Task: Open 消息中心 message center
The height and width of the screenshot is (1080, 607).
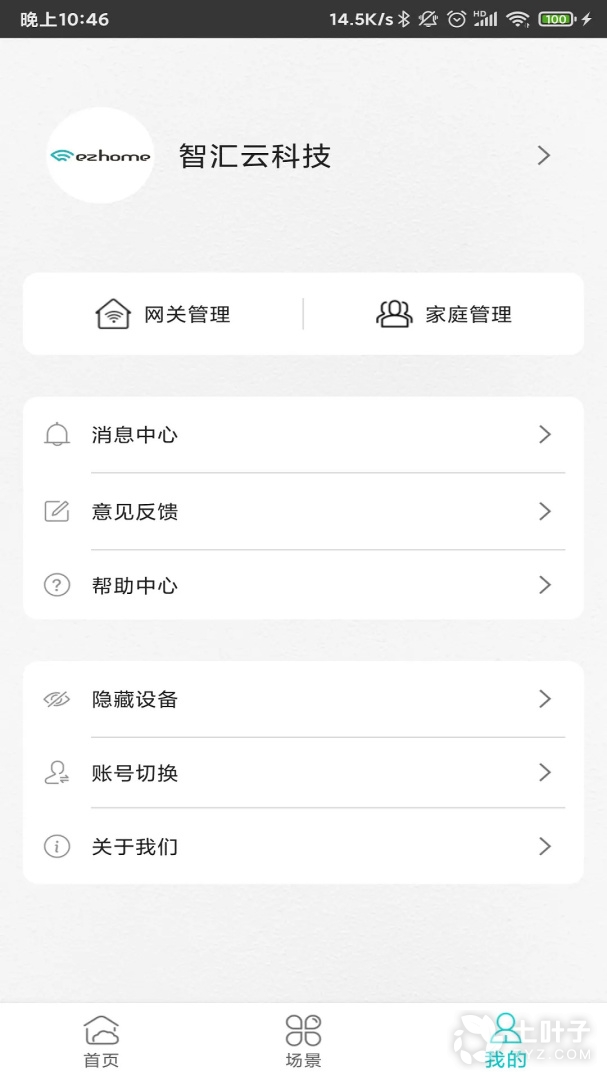Action: [x=302, y=435]
